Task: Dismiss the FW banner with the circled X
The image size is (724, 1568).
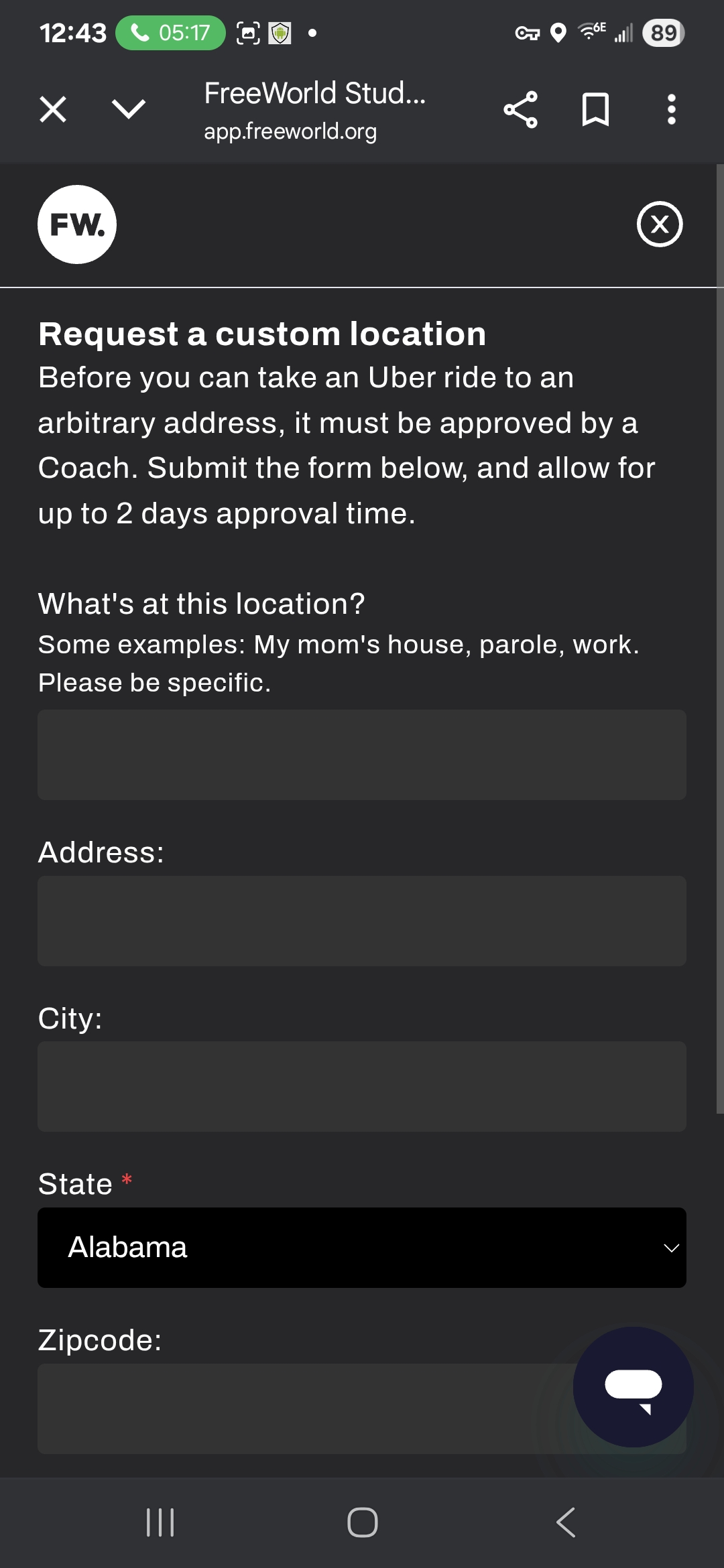Action: click(660, 224)
